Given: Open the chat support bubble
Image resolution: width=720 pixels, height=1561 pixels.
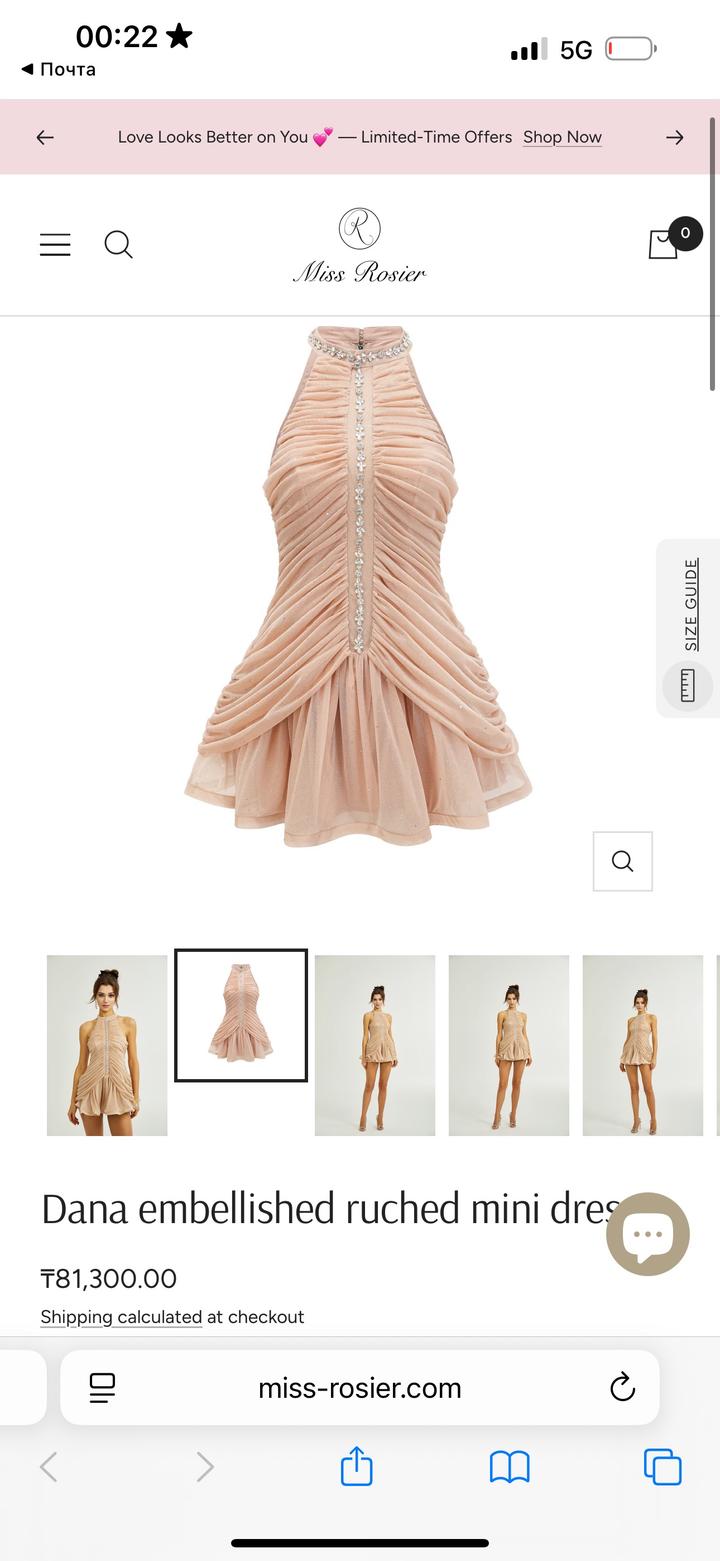Looking at the screenshot, I should (x=648, y=1234).
